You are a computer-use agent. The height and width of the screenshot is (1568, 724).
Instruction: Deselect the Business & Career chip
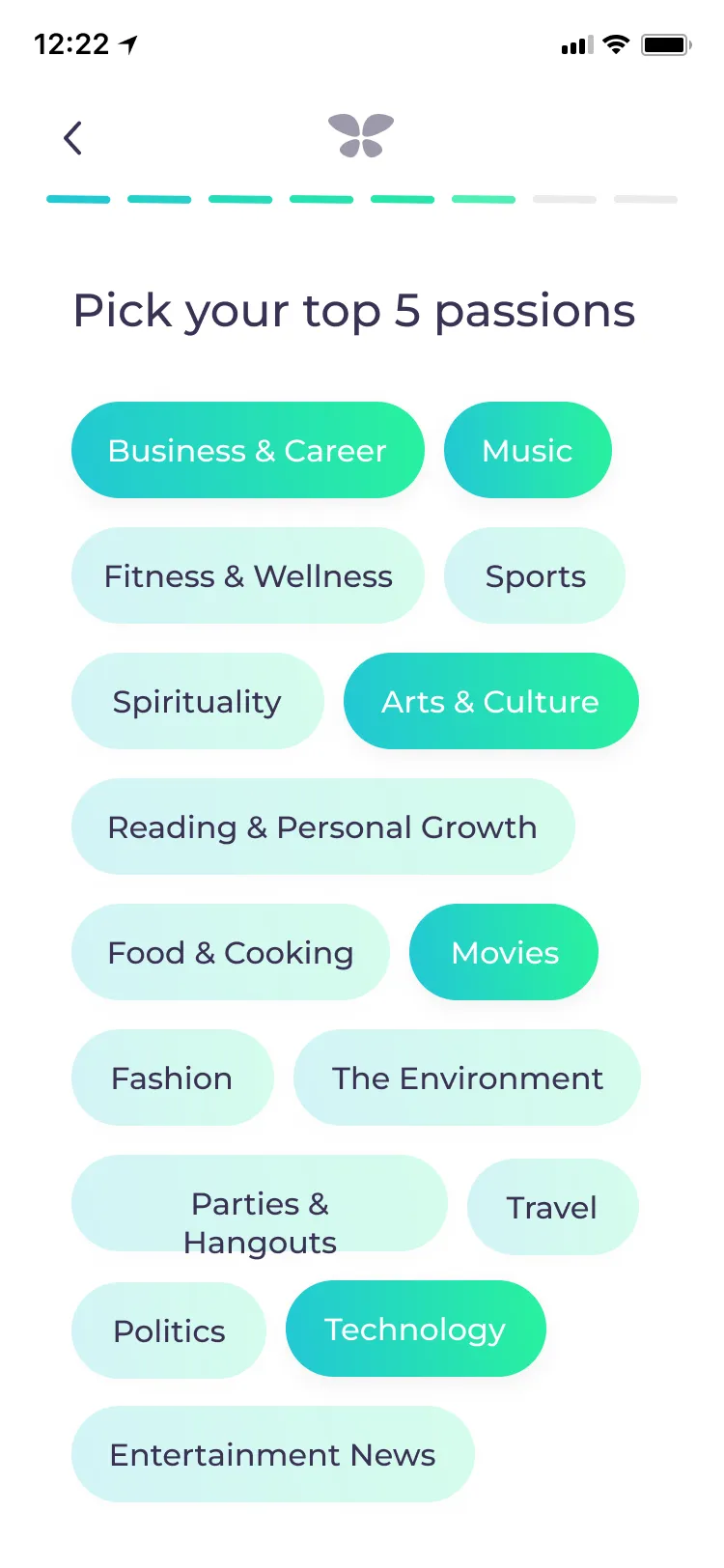[248, 450]
